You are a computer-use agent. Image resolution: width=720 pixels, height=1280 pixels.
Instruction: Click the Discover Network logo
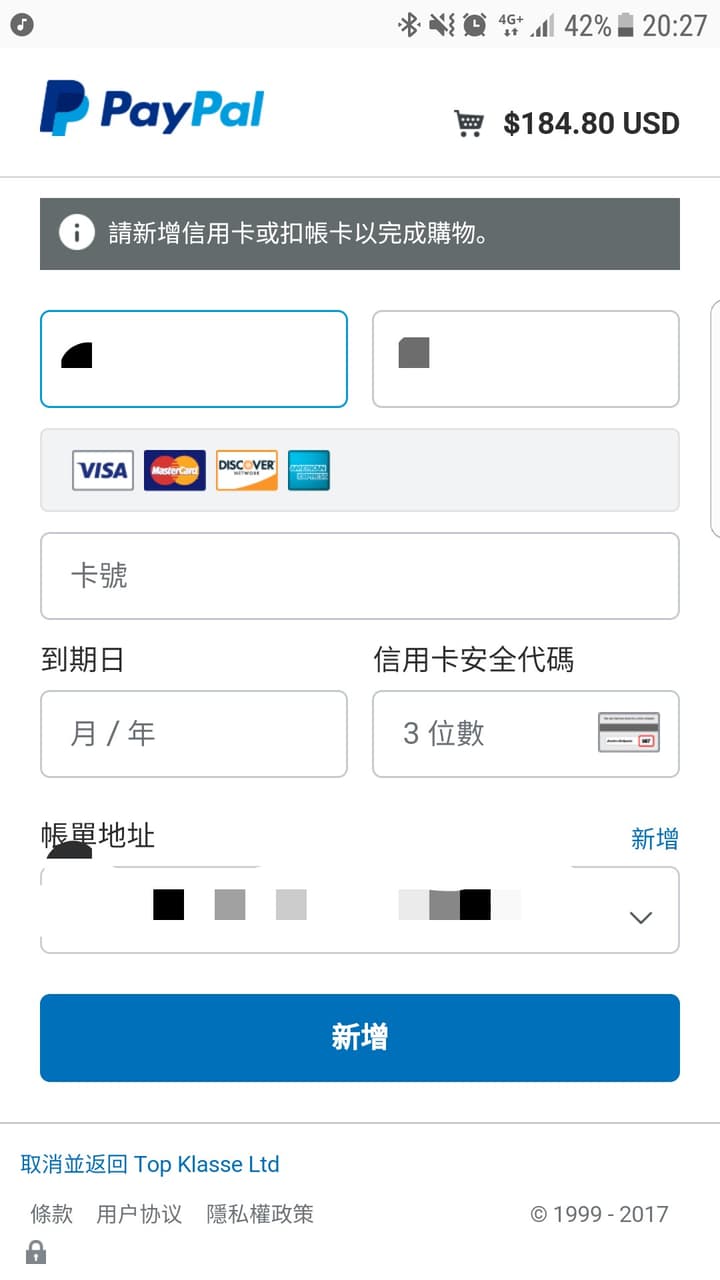click(x=246, y=470)
